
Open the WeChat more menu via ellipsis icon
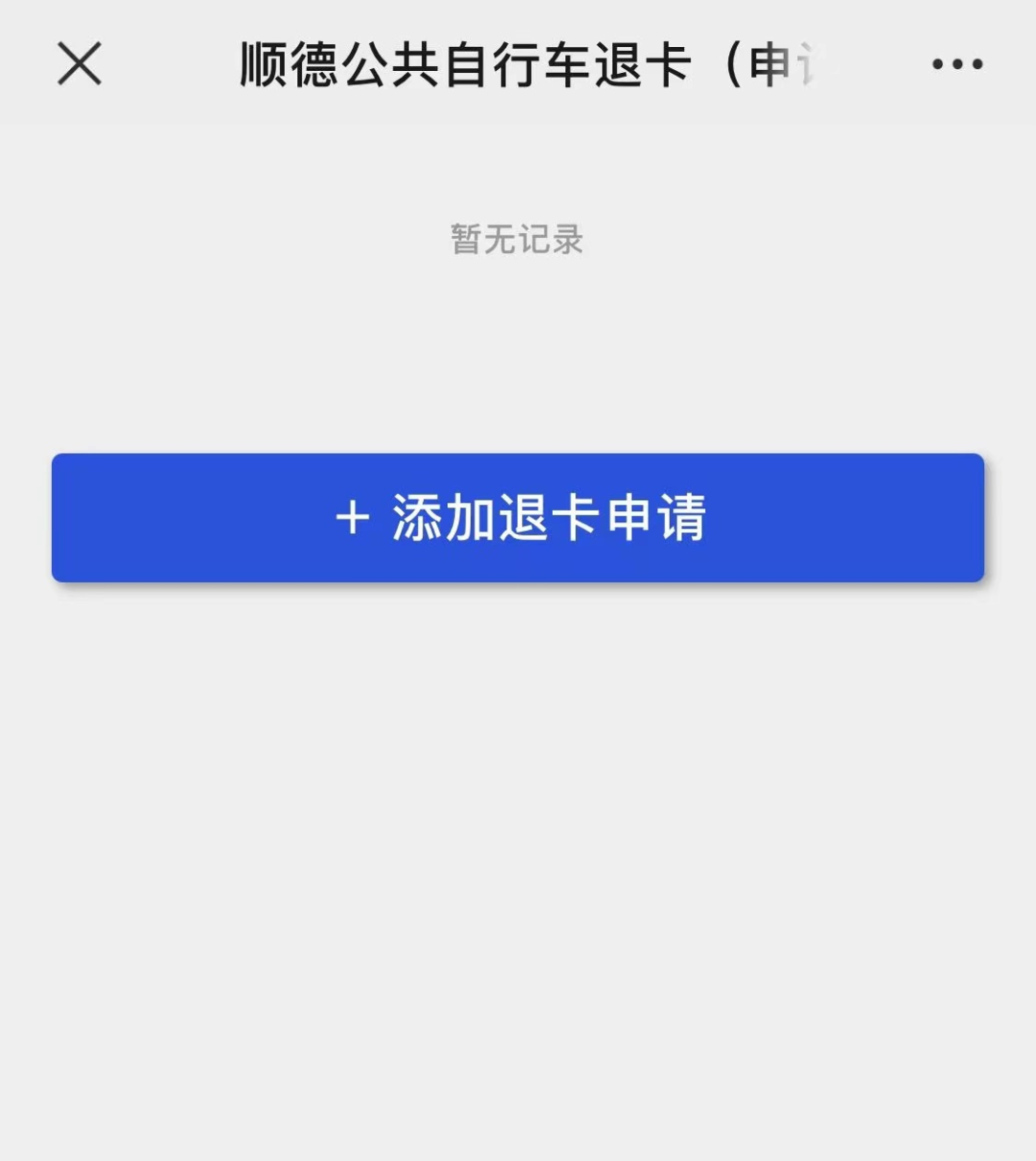coord(955,63)
